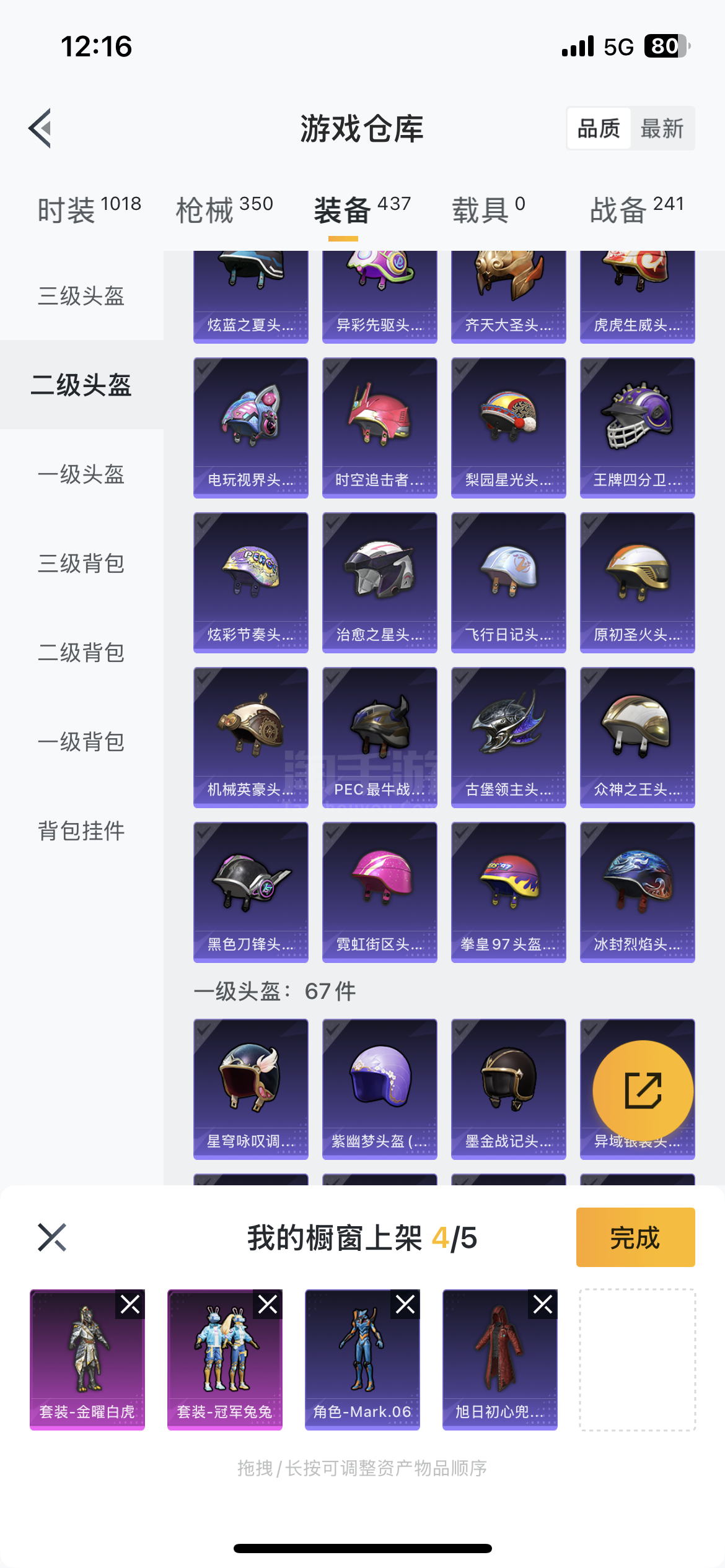Switch to the 枪械 tab
This screenshot has height=1568, width=725.
(x=224, y=209)
